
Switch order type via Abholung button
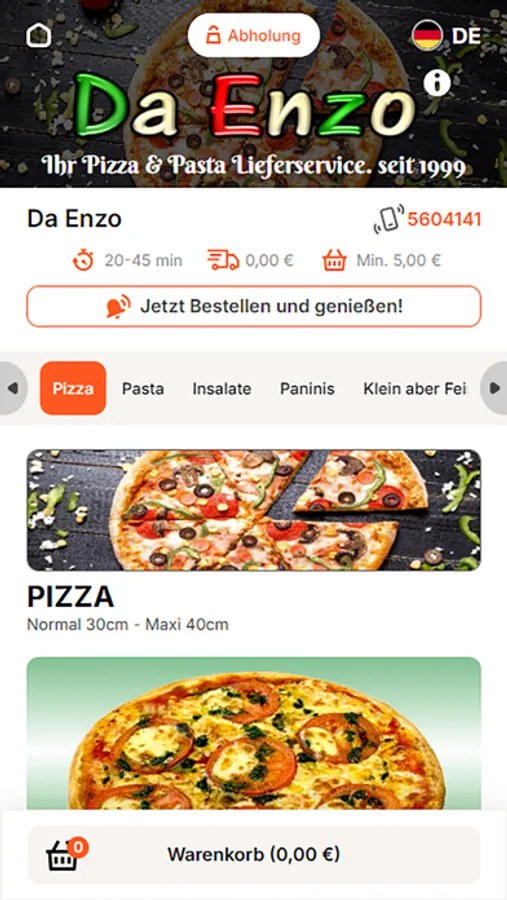click(x=254, y=36)
